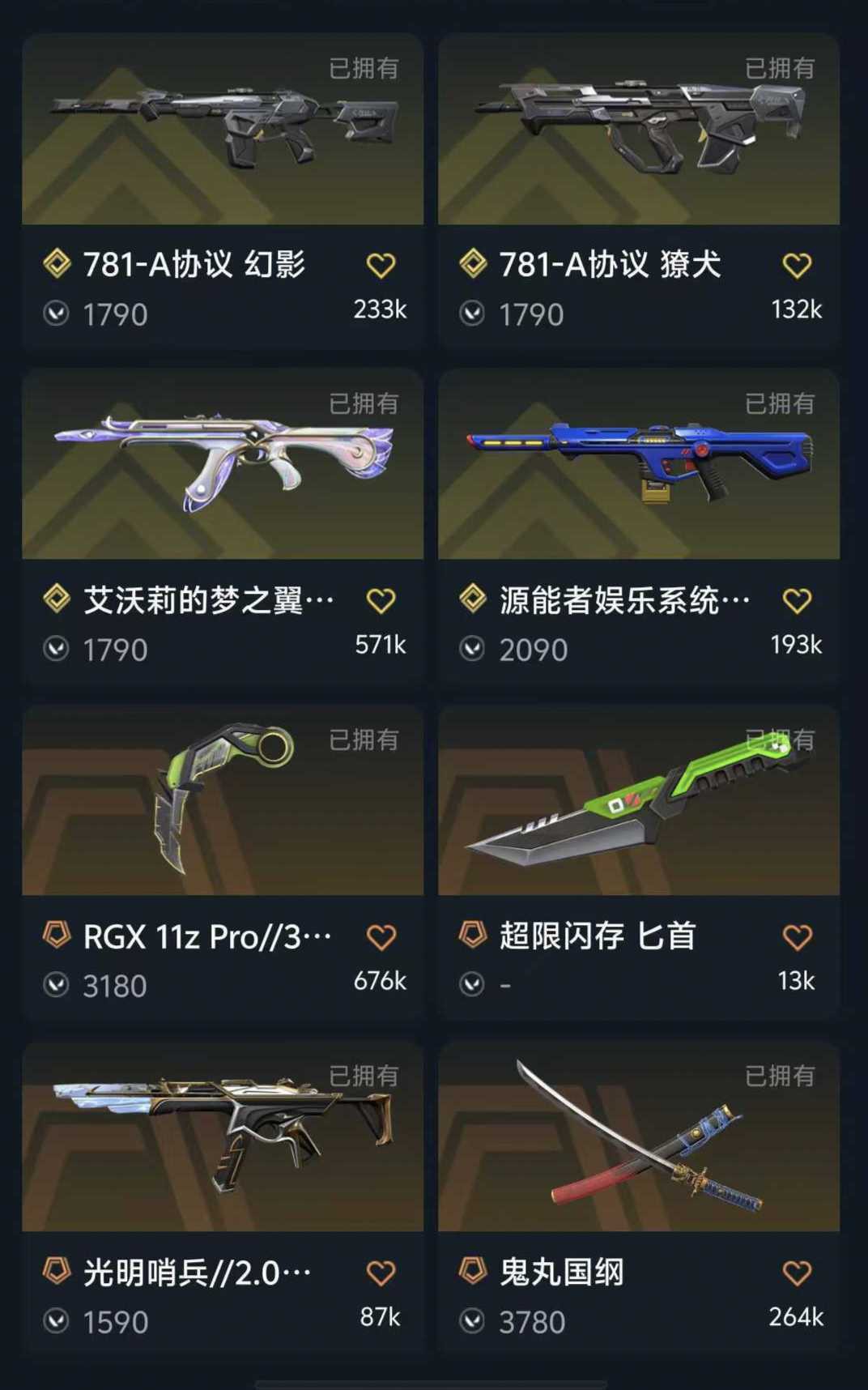868x1390 pixels.
Task: Open the 光明哨兵//2.0 skin card
Action: [222, 1136]
